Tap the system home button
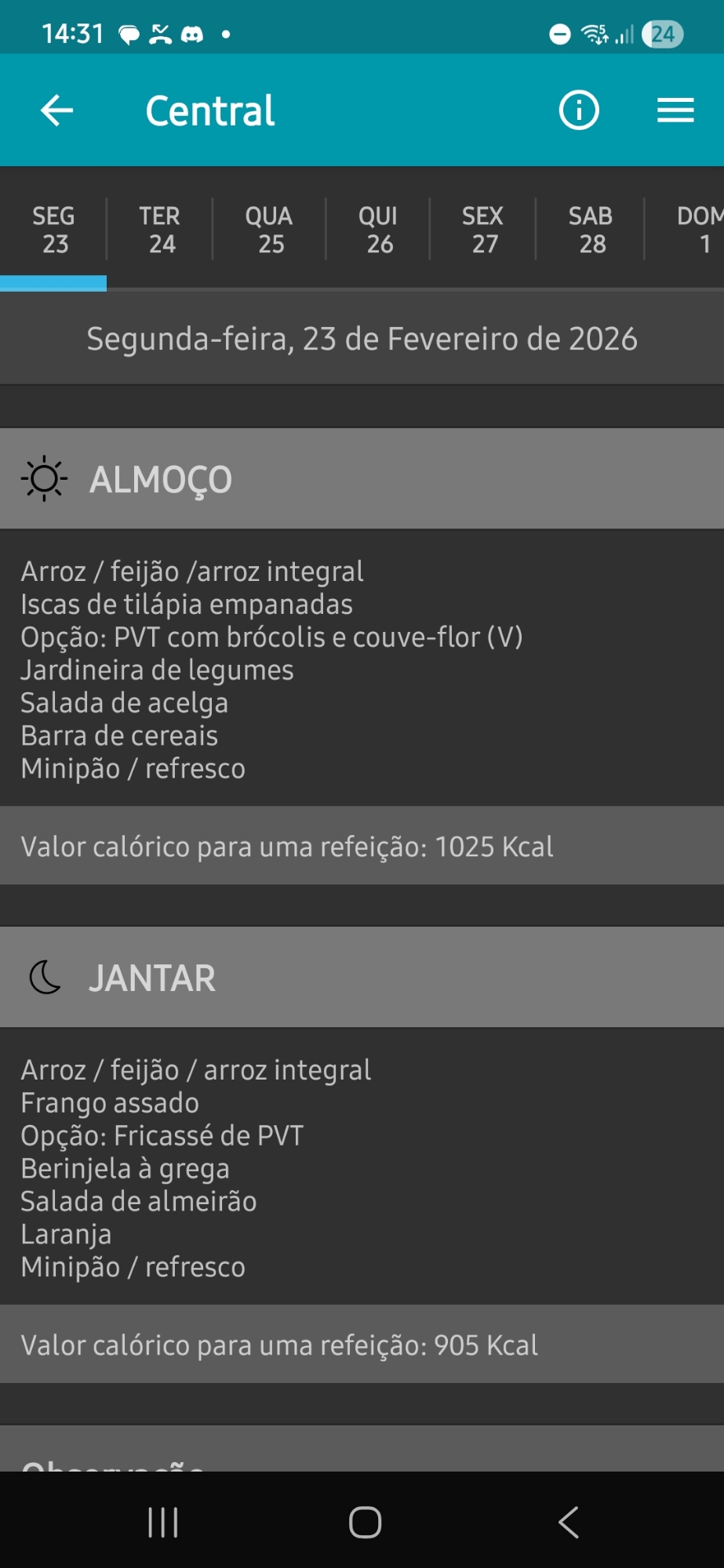The height and width of the screenshot is (1568, 724). click(x=365, y=1523)
